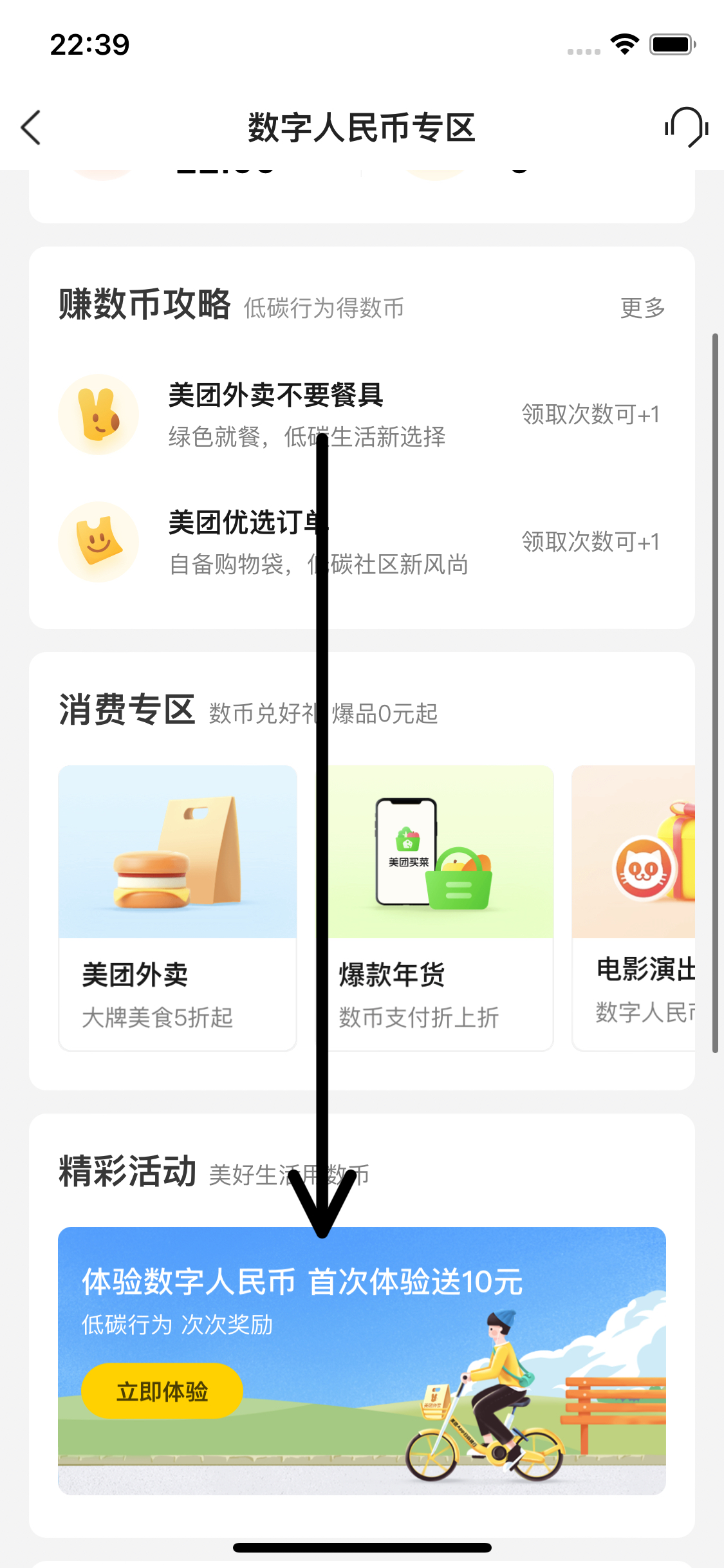Open the 美团外卖 card in 消费专区
Image resolution: width=724 pixels, height=1568 pixels.
tap(178, 908)
